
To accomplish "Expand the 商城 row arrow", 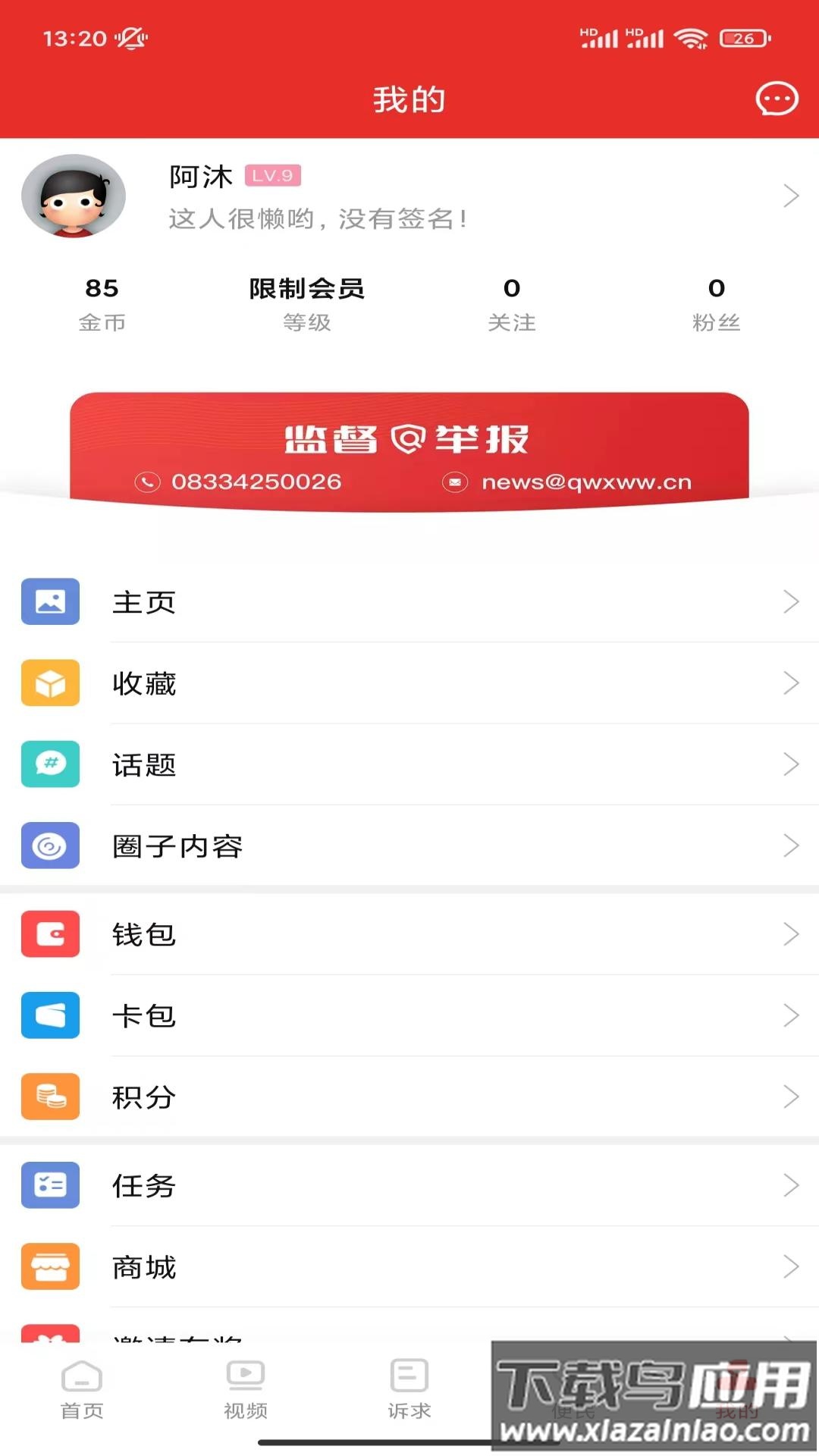I will (x=790, y=1267).
